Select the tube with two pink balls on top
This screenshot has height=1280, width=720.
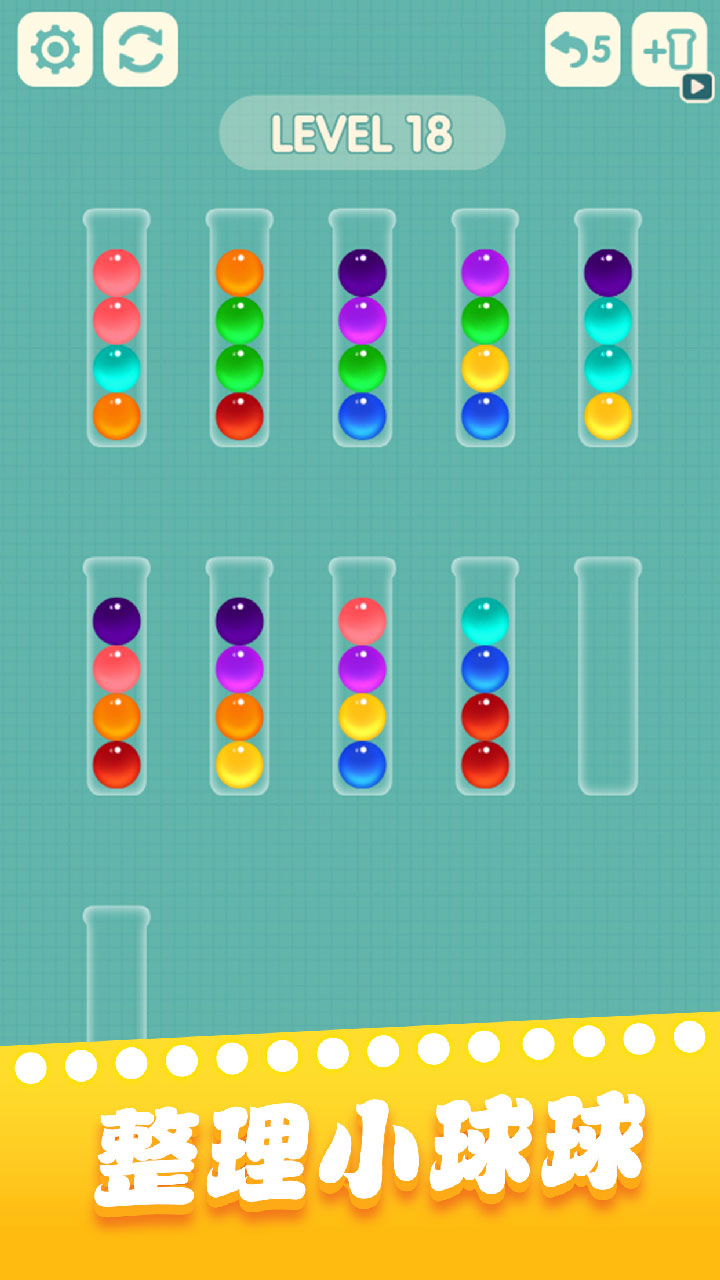(x=117, y=330)
